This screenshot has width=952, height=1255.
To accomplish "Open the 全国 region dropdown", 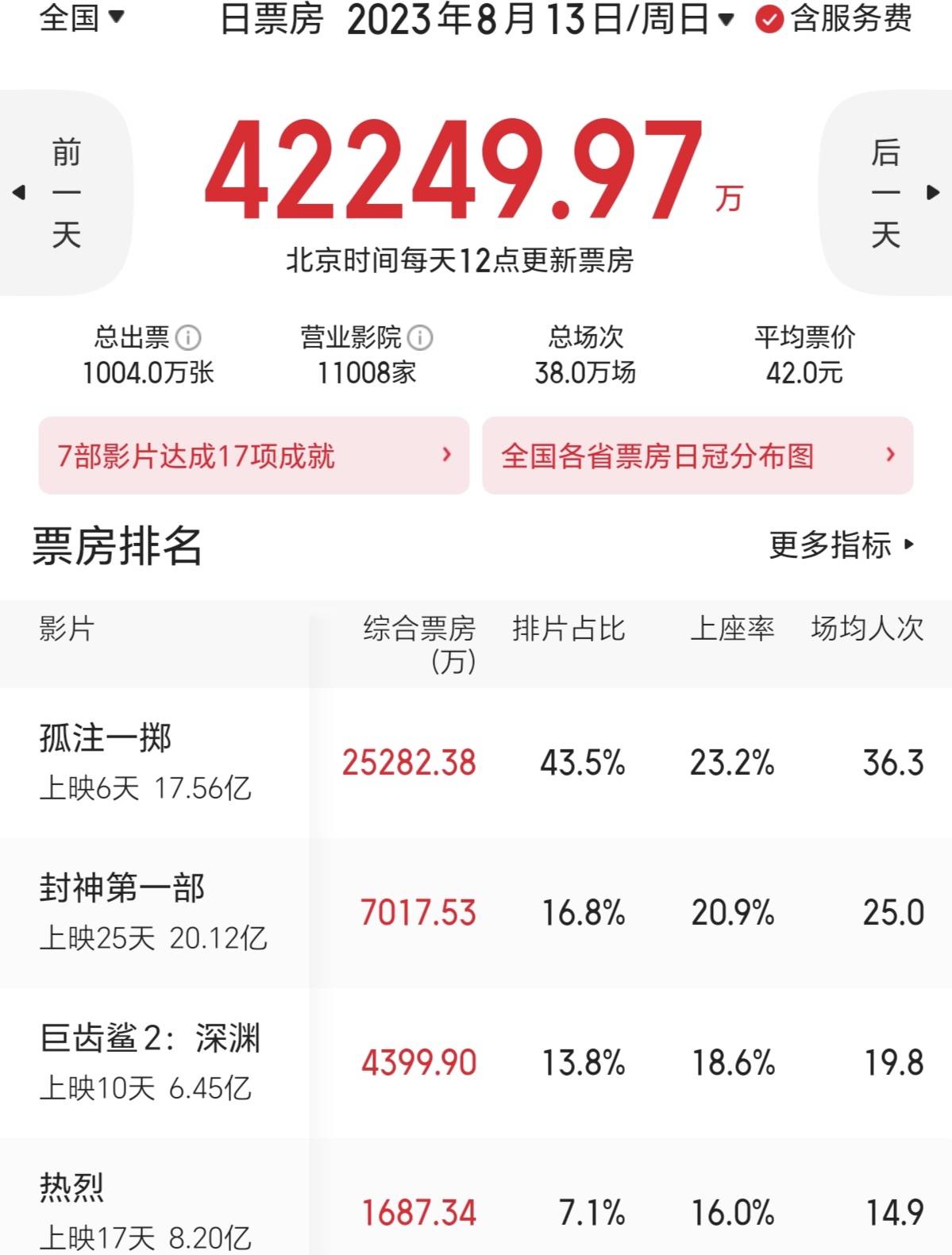I will click(82, 17).
